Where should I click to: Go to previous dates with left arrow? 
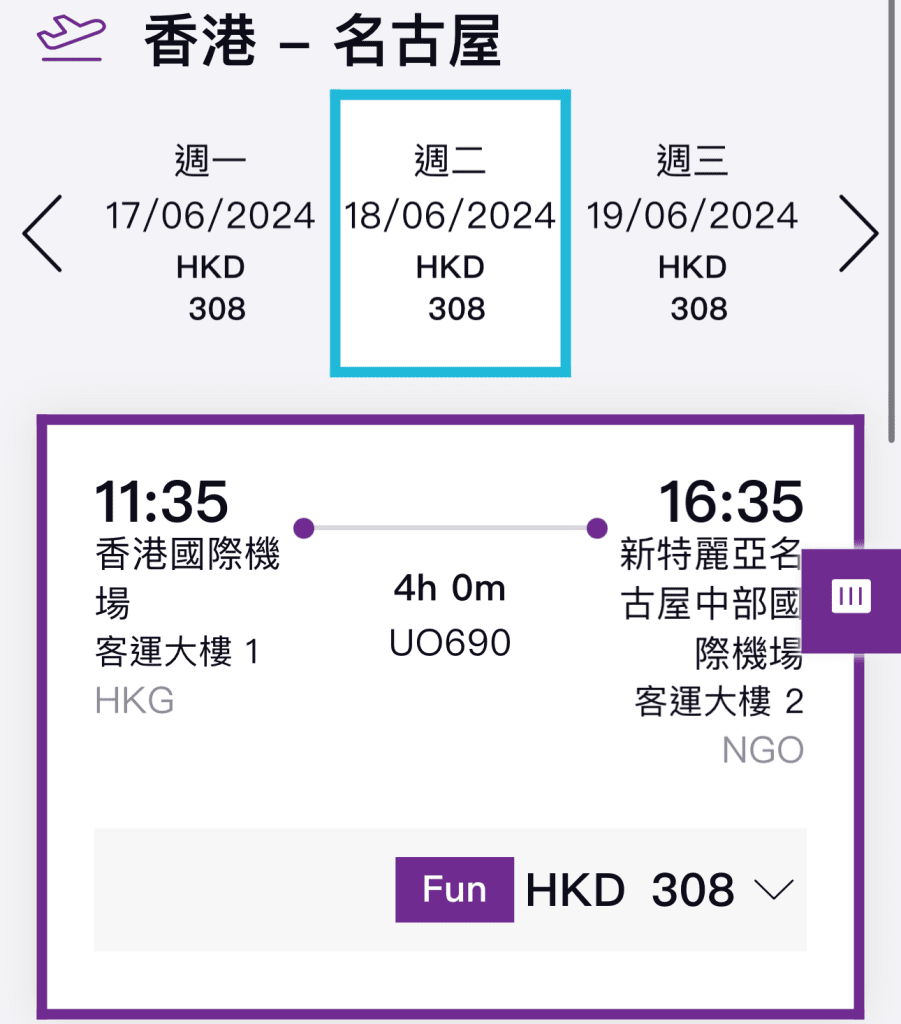[x=42, y=234]
